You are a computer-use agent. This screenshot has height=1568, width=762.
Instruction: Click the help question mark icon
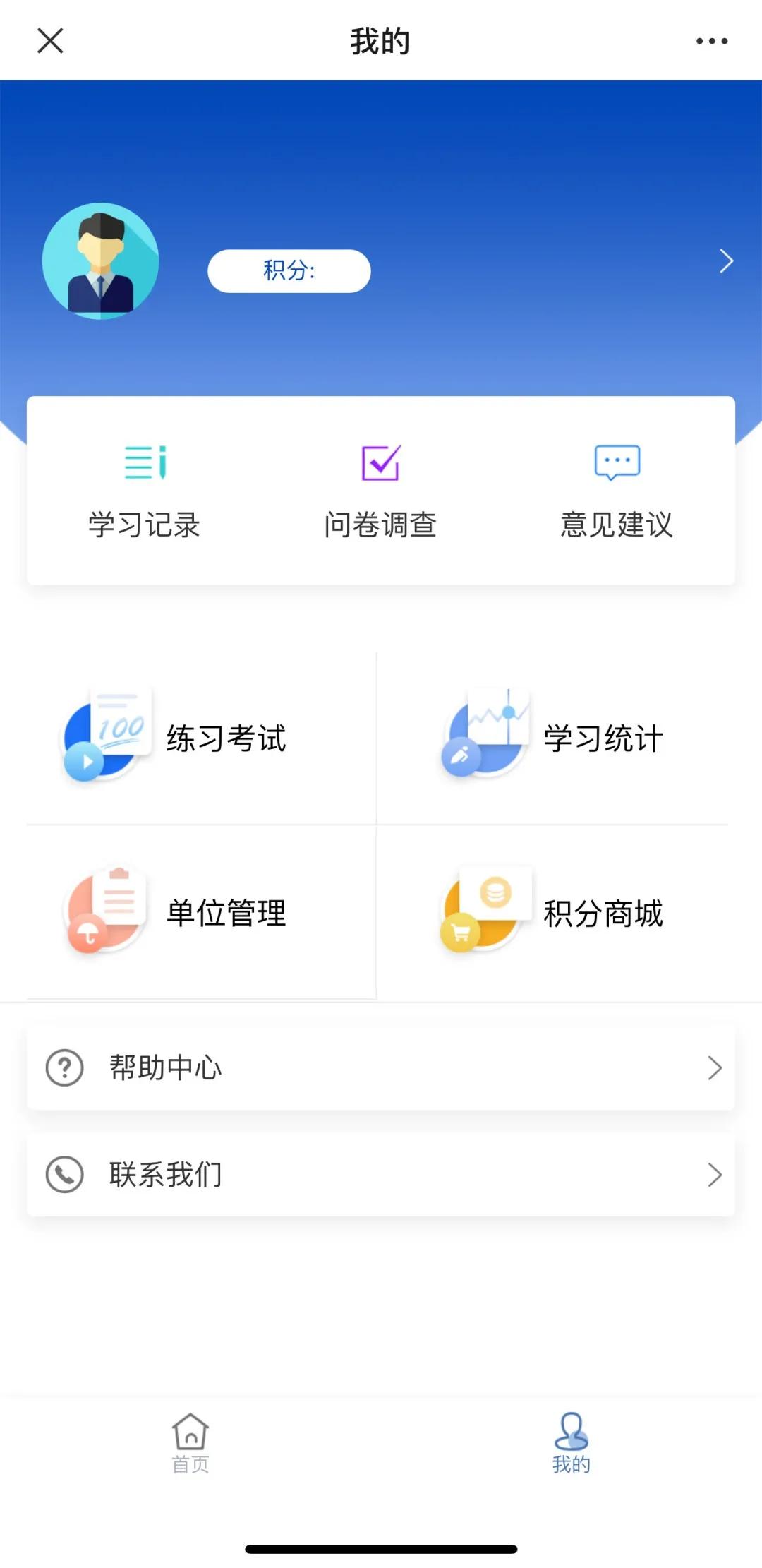[64, 1068]
